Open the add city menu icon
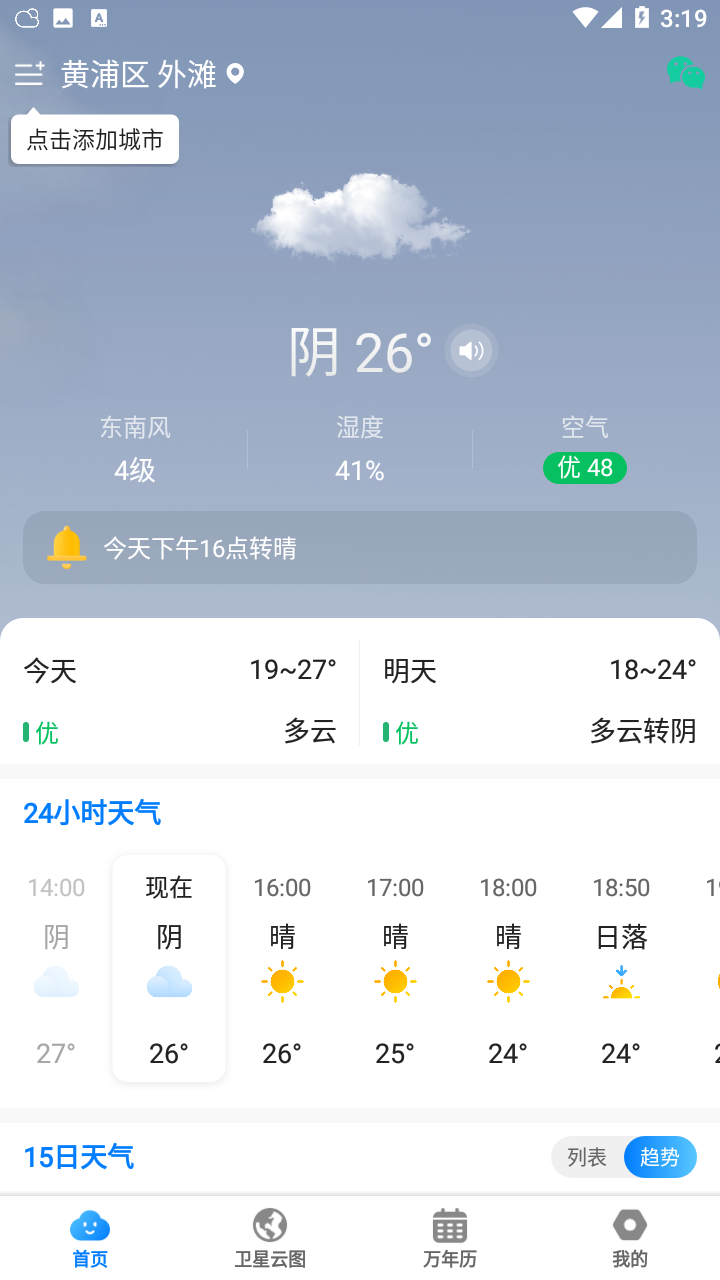720x1280 pixels. click(x=29, y=74)
